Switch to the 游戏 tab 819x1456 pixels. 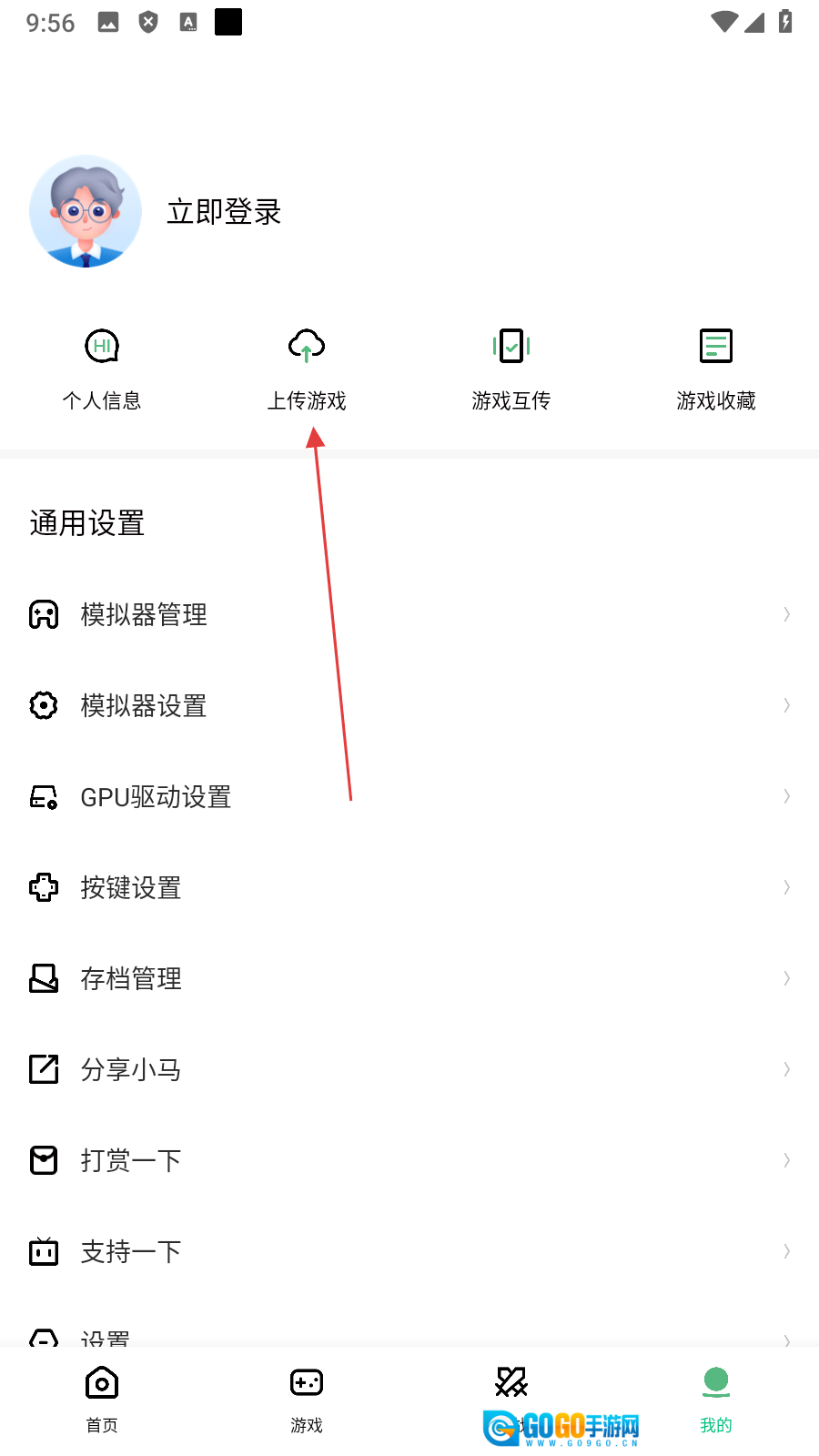coord(307,1399)
